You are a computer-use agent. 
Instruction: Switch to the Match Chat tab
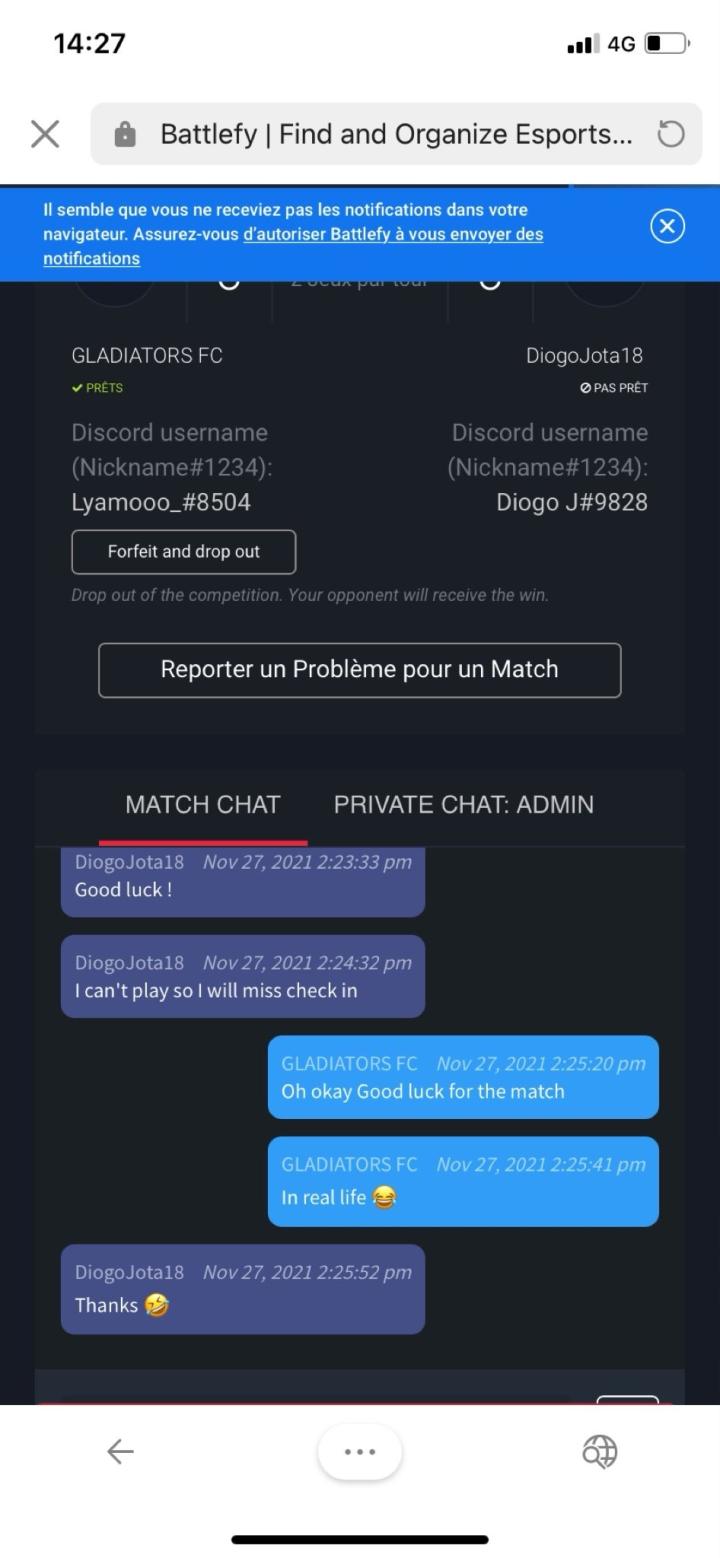(x=202, y=805)
